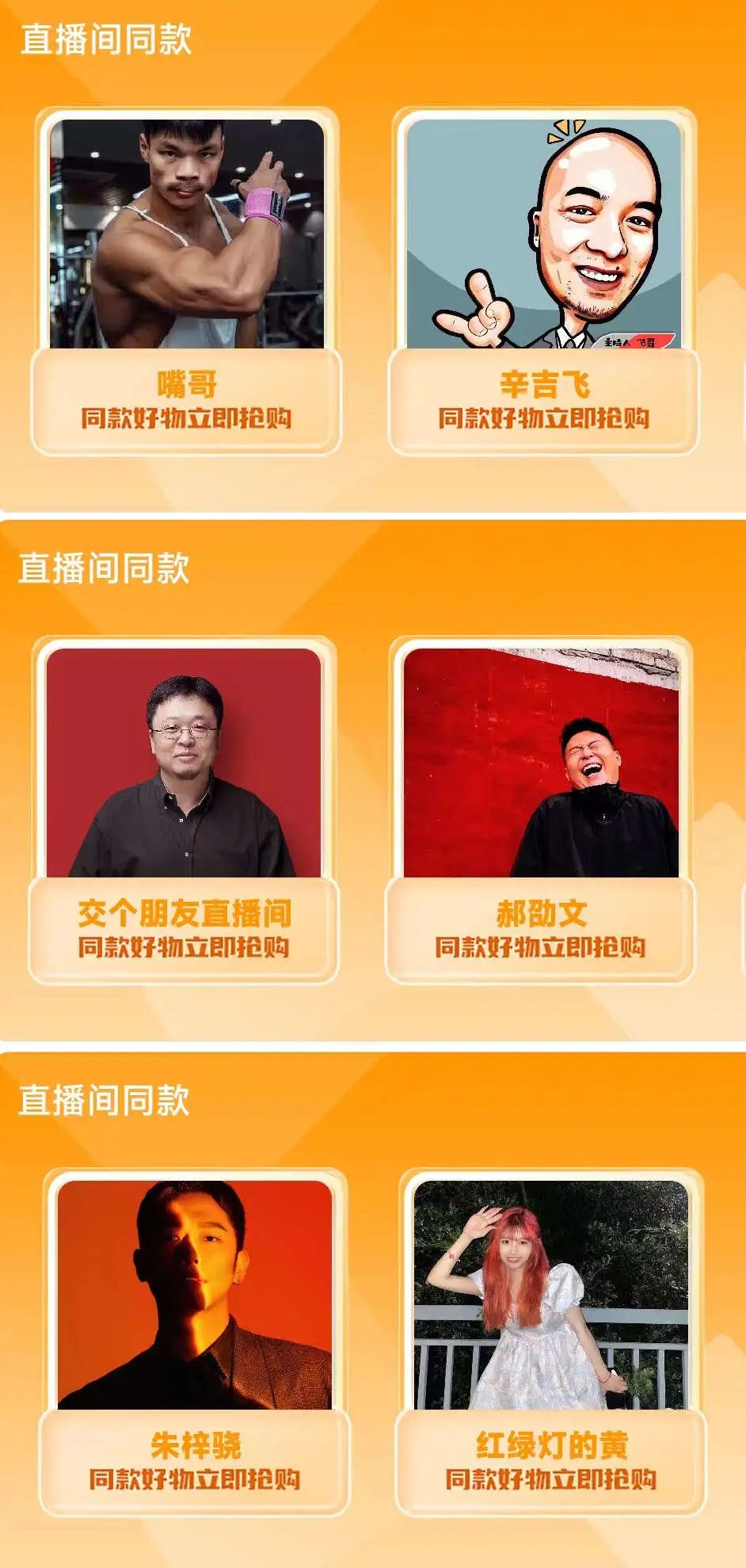View 朱梓骁's livestream picks card

(x=194, y=1342)
